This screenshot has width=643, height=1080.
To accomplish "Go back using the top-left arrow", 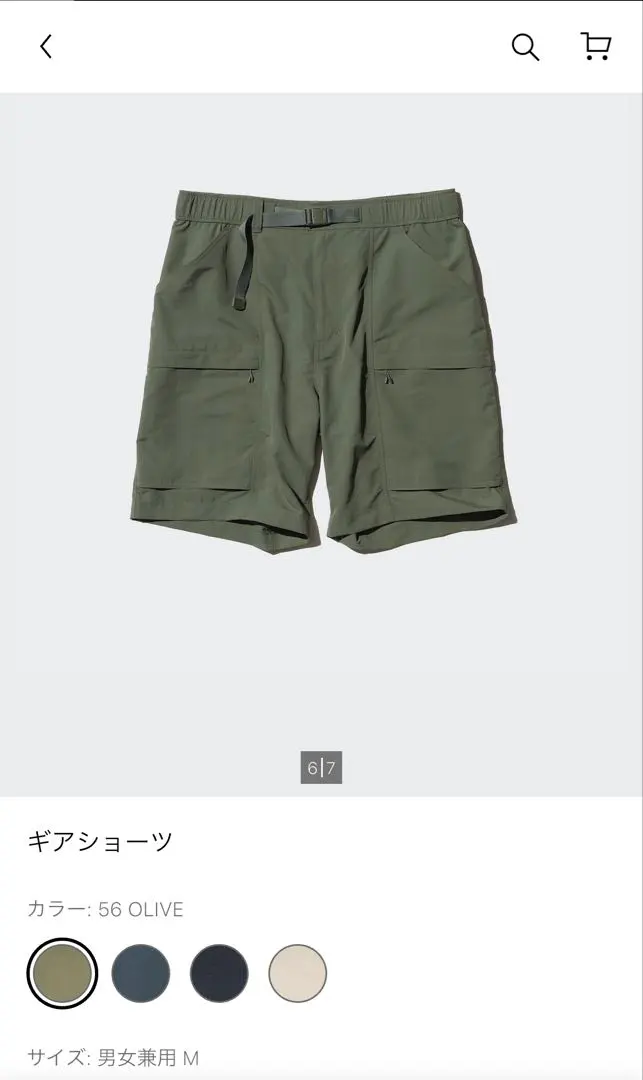I will [46, 47].
